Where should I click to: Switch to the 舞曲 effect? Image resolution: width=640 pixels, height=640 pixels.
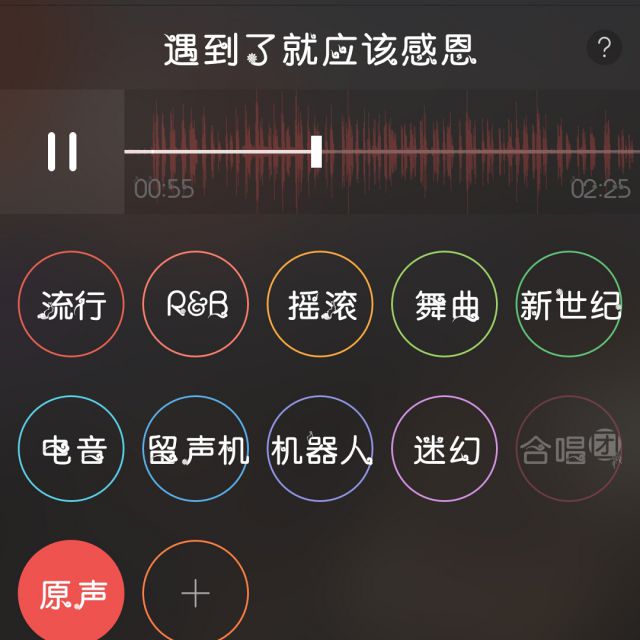tap(444, 304)
